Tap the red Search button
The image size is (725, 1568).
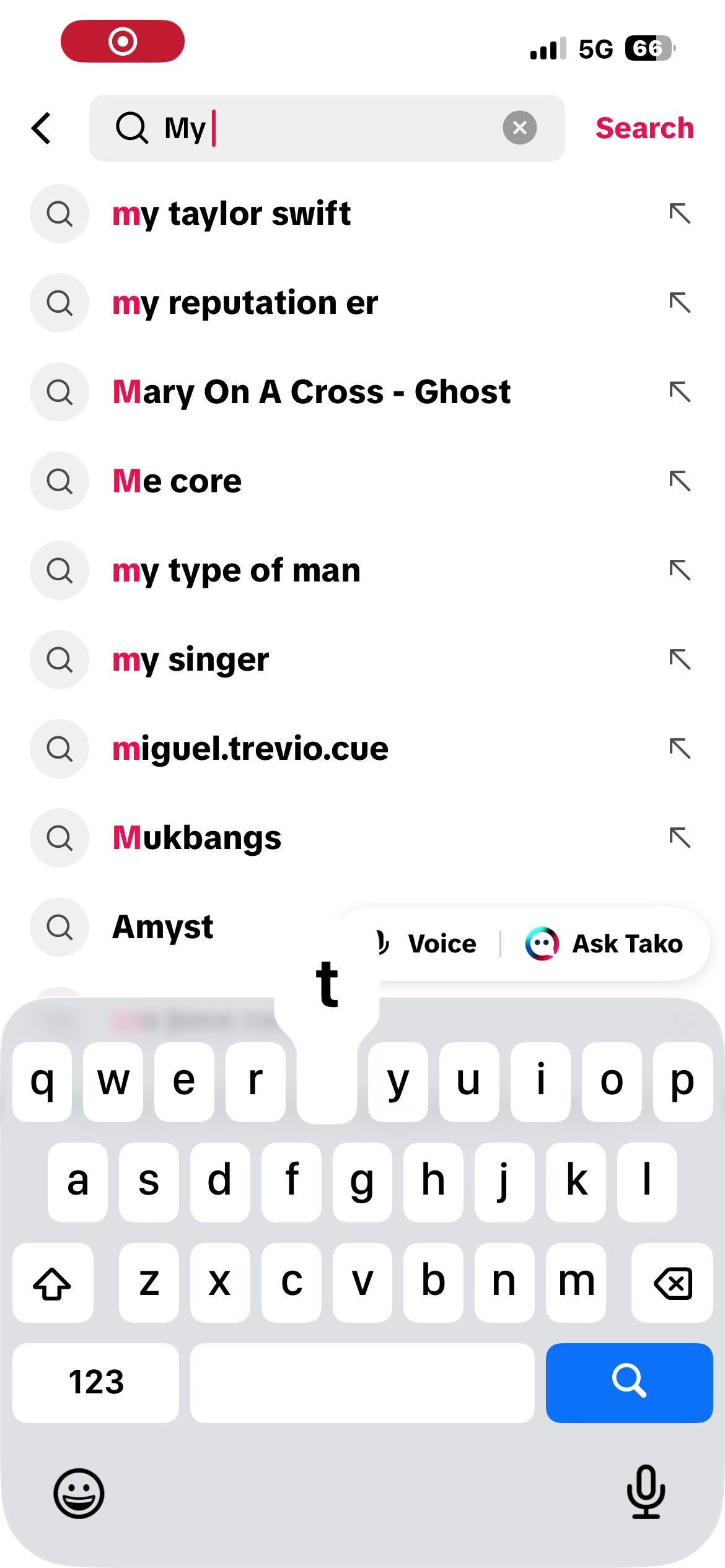(x=644, y=128)
